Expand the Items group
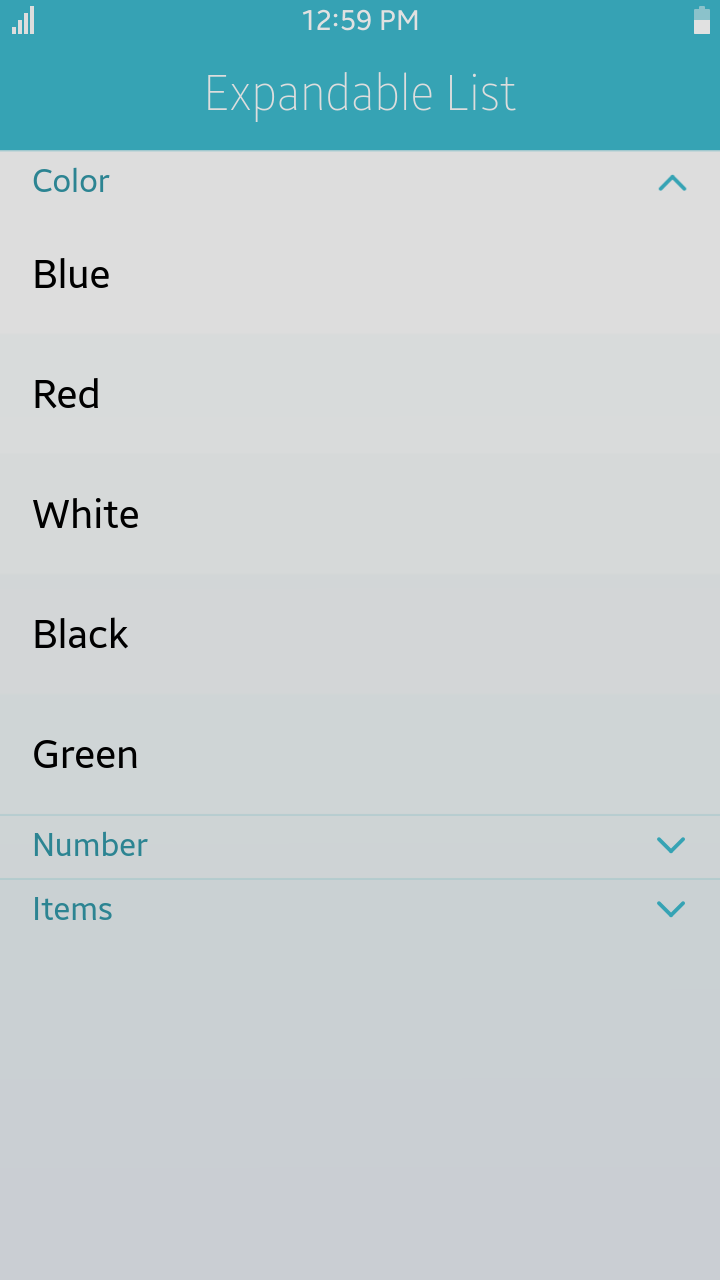The image size is (720, 1280). [670, 909]
